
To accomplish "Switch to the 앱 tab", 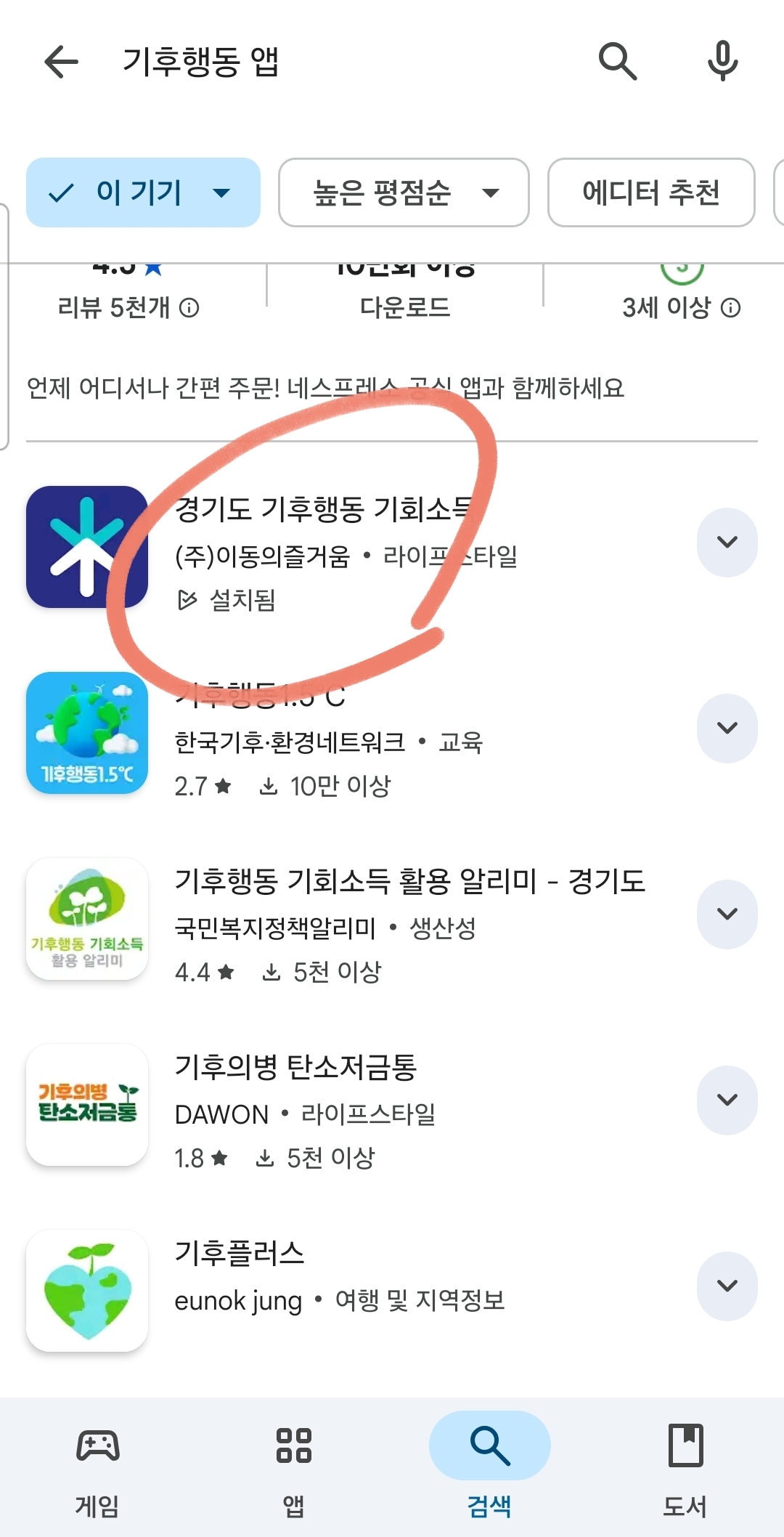I will coord(293,1467).
